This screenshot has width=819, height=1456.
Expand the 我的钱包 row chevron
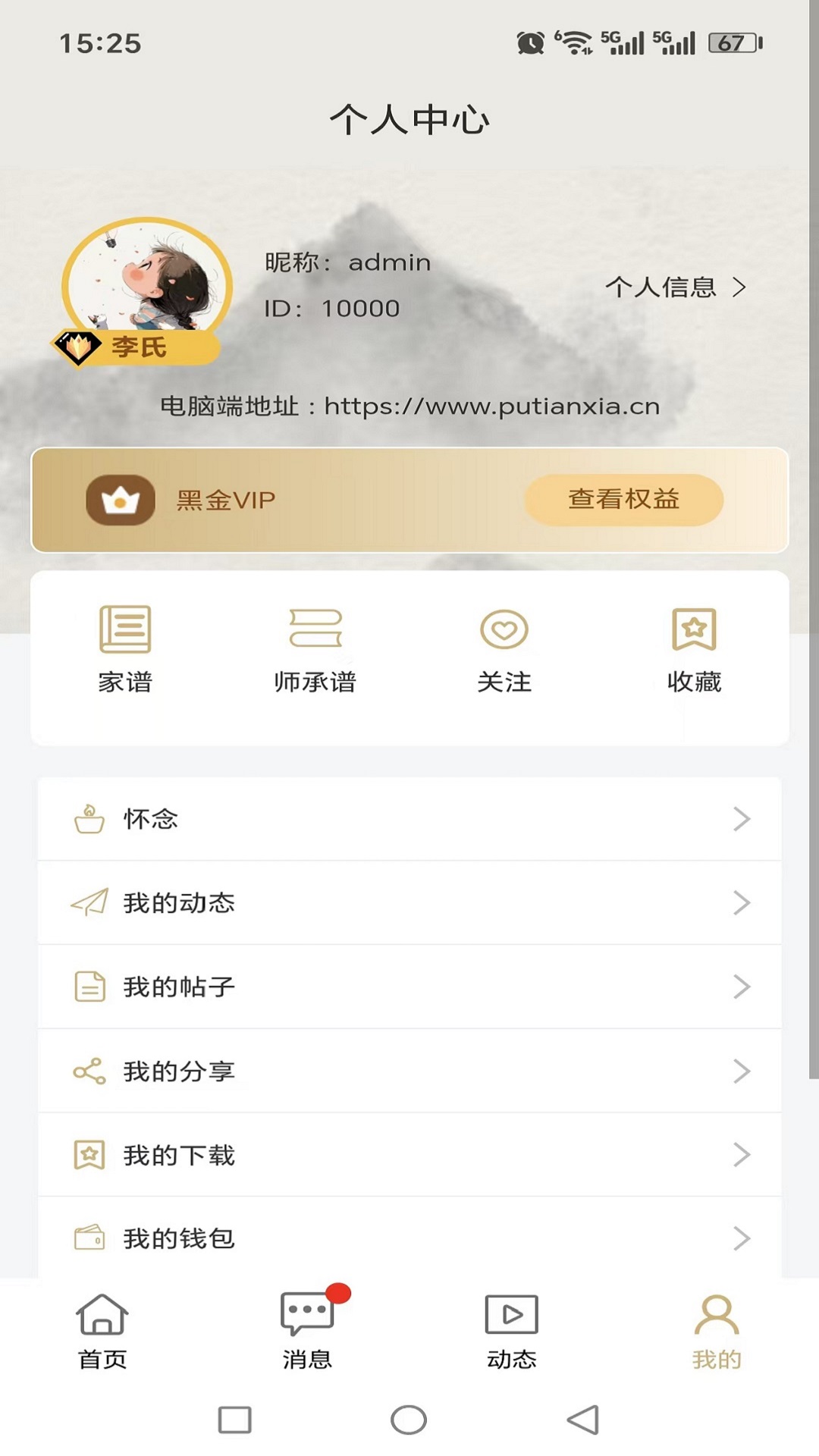pyautogui.click(x=739, y=1238)
